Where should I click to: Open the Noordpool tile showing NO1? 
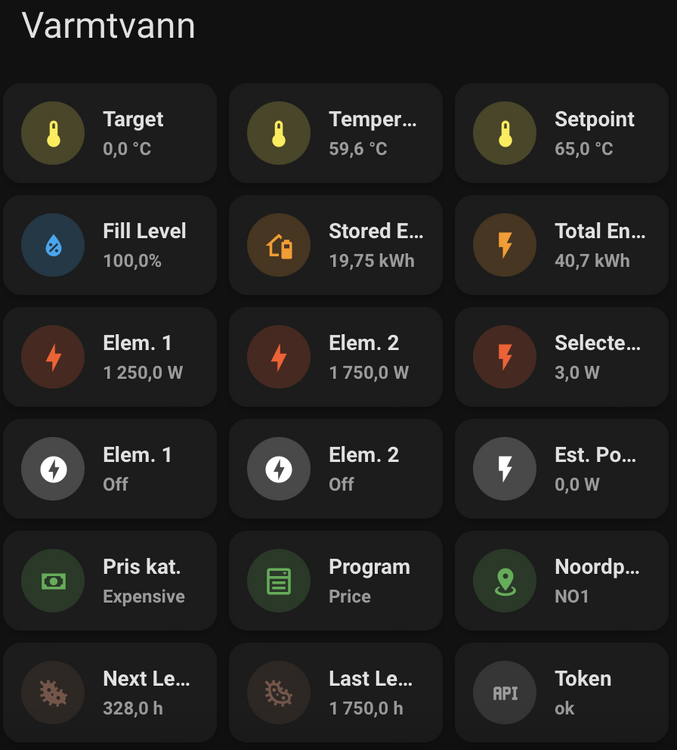[x=562, y=581]
